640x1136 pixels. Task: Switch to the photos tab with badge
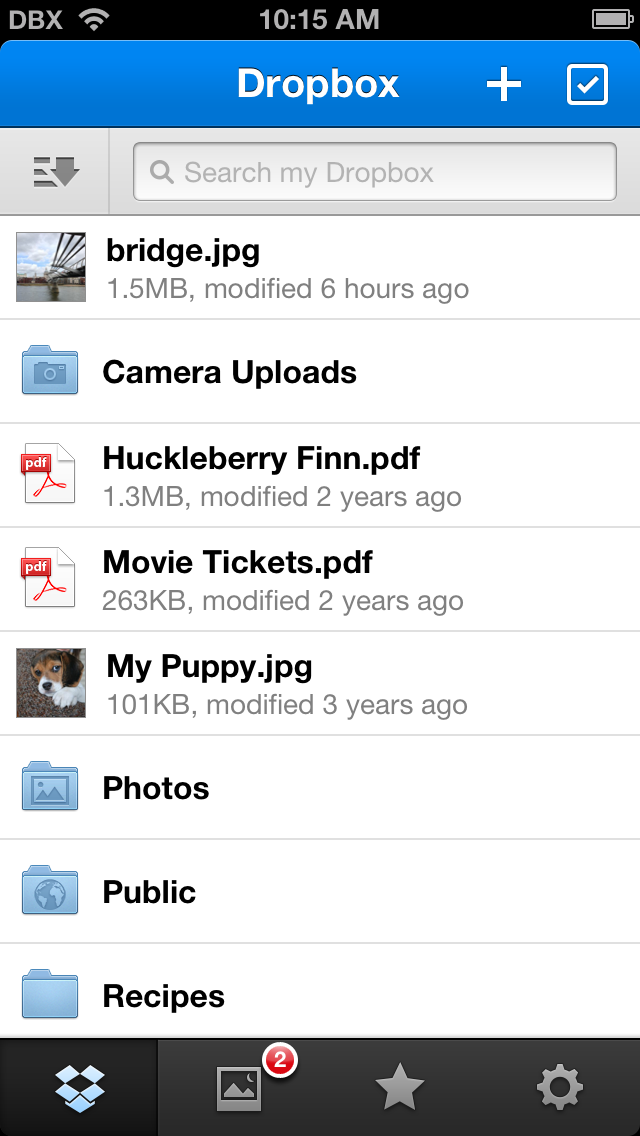click(239, 1087)
